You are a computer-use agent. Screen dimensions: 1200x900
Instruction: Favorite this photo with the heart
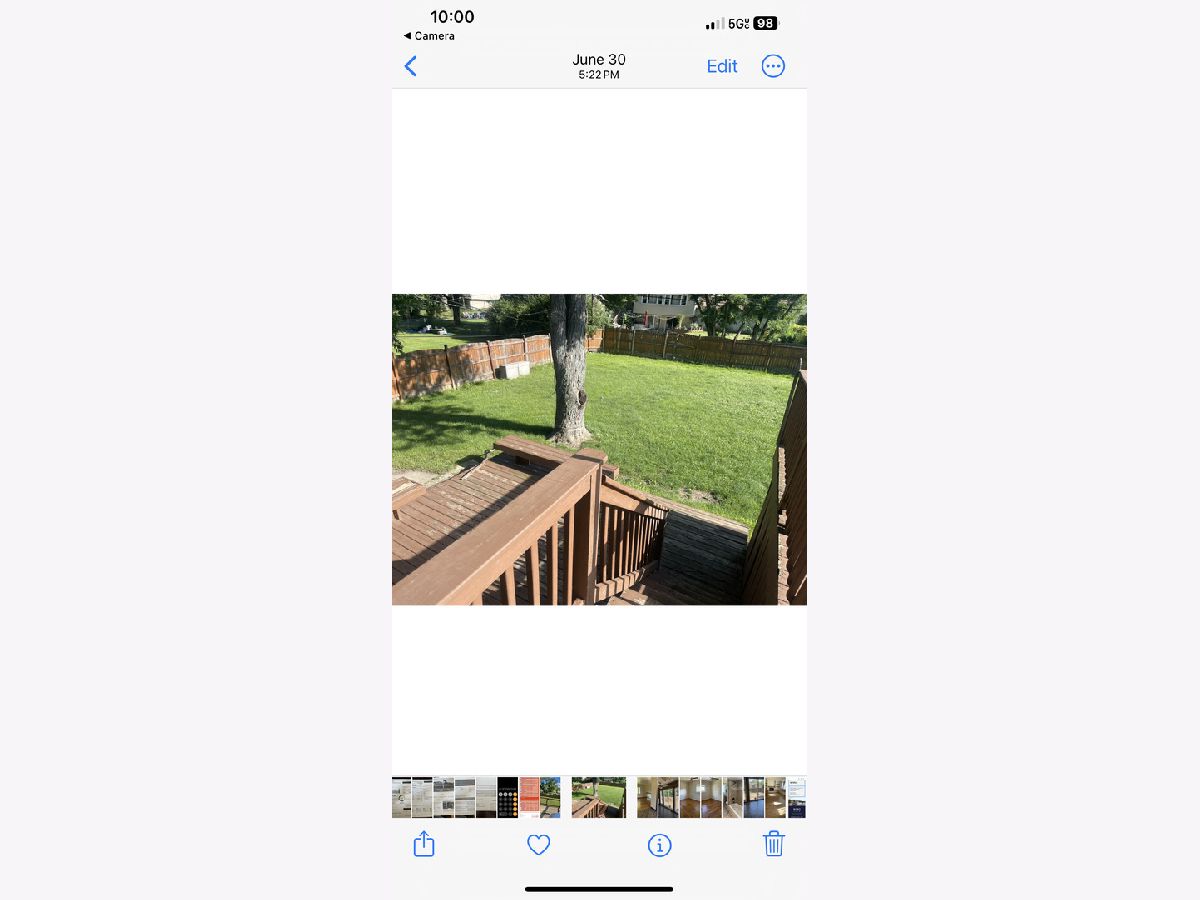(539, 845)
